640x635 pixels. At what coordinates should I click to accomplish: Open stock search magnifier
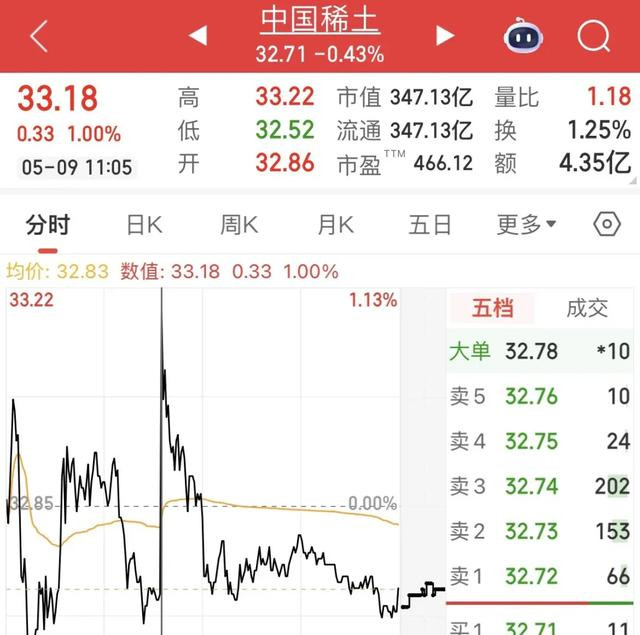point(594,37)
